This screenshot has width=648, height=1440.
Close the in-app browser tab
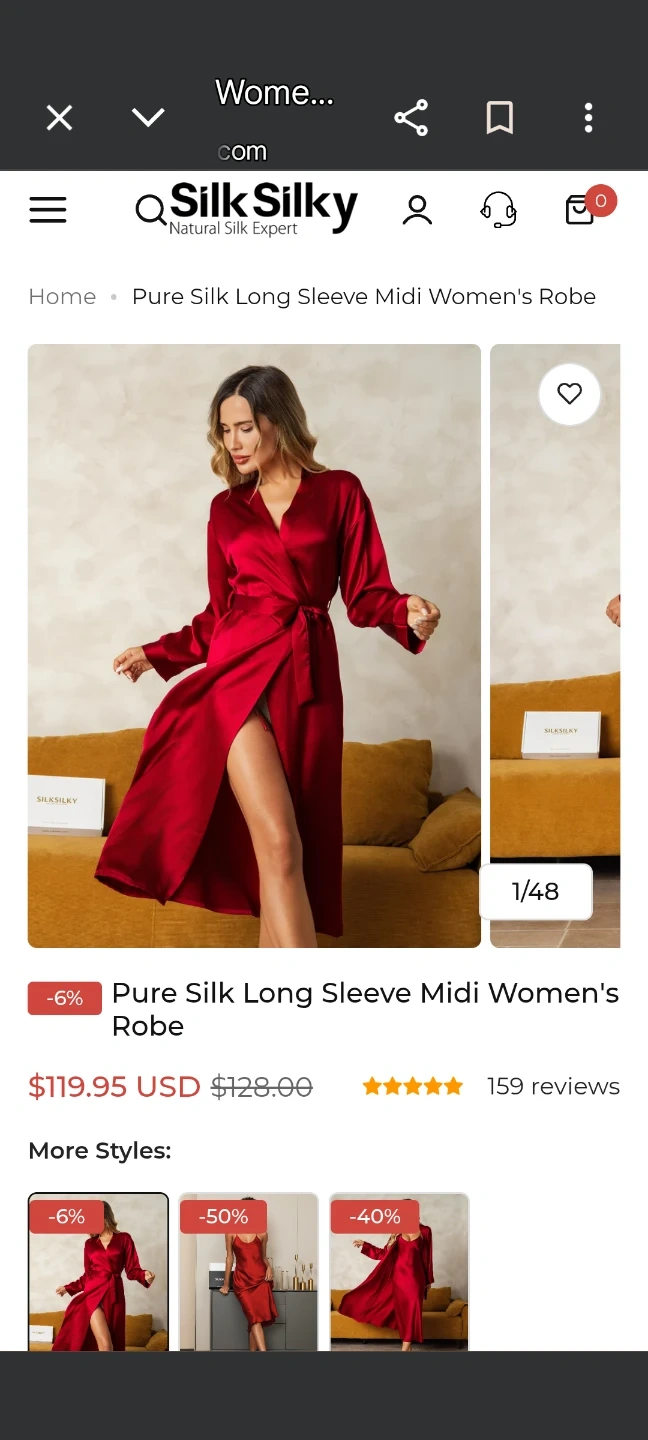tap(60, 119)
